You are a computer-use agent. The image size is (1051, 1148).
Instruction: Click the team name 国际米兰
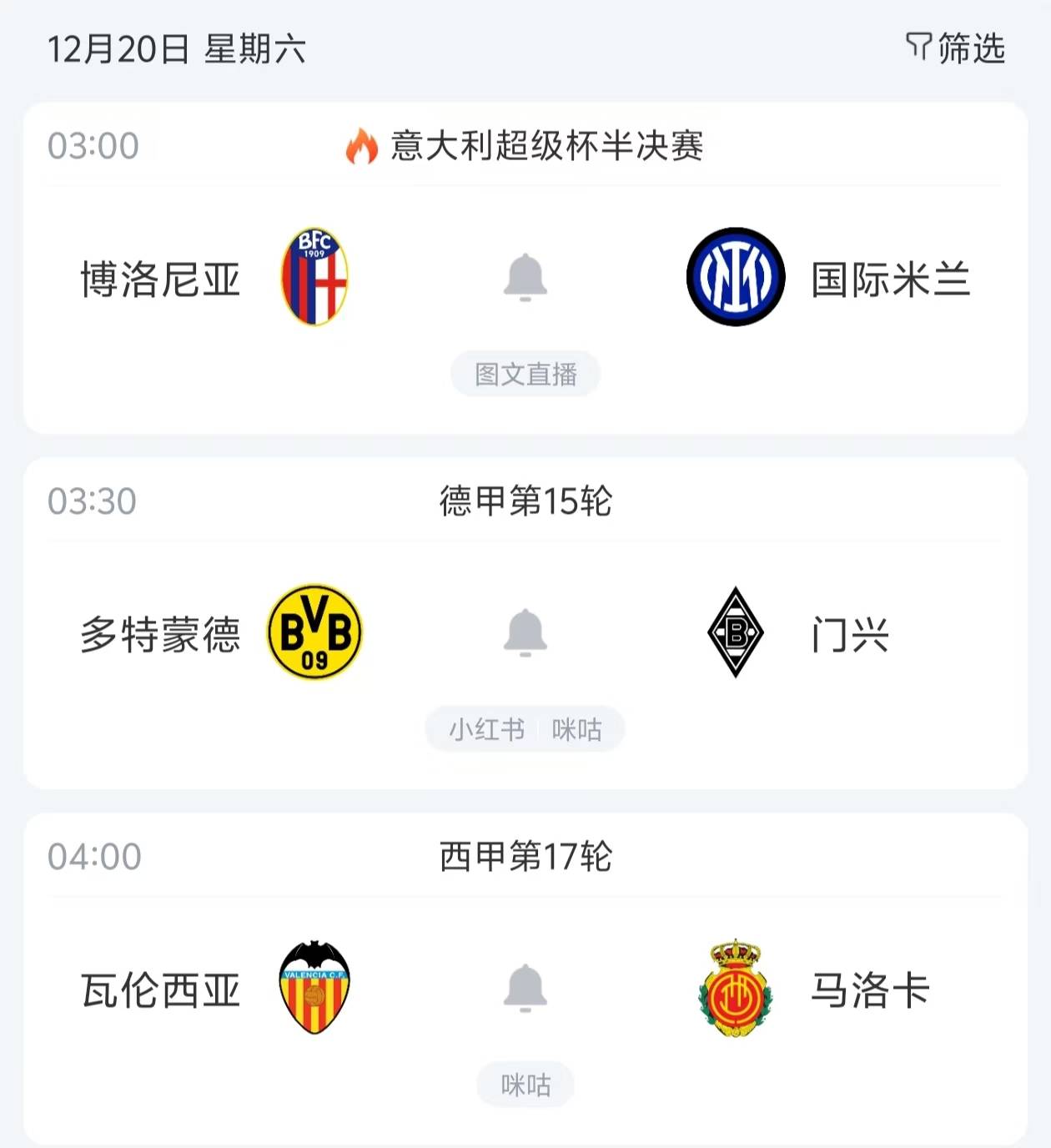click(890, 277)
